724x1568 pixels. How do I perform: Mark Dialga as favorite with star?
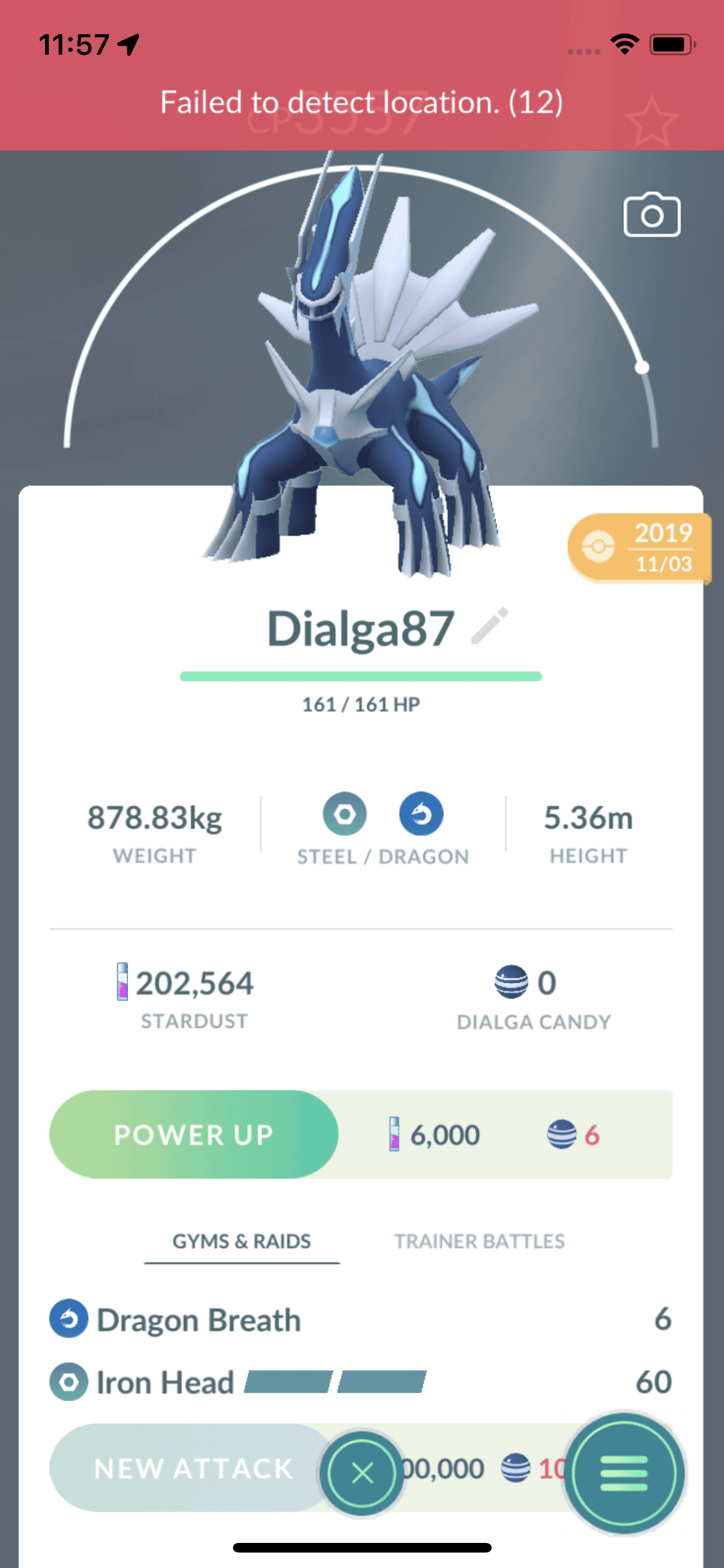click(651, 122)
